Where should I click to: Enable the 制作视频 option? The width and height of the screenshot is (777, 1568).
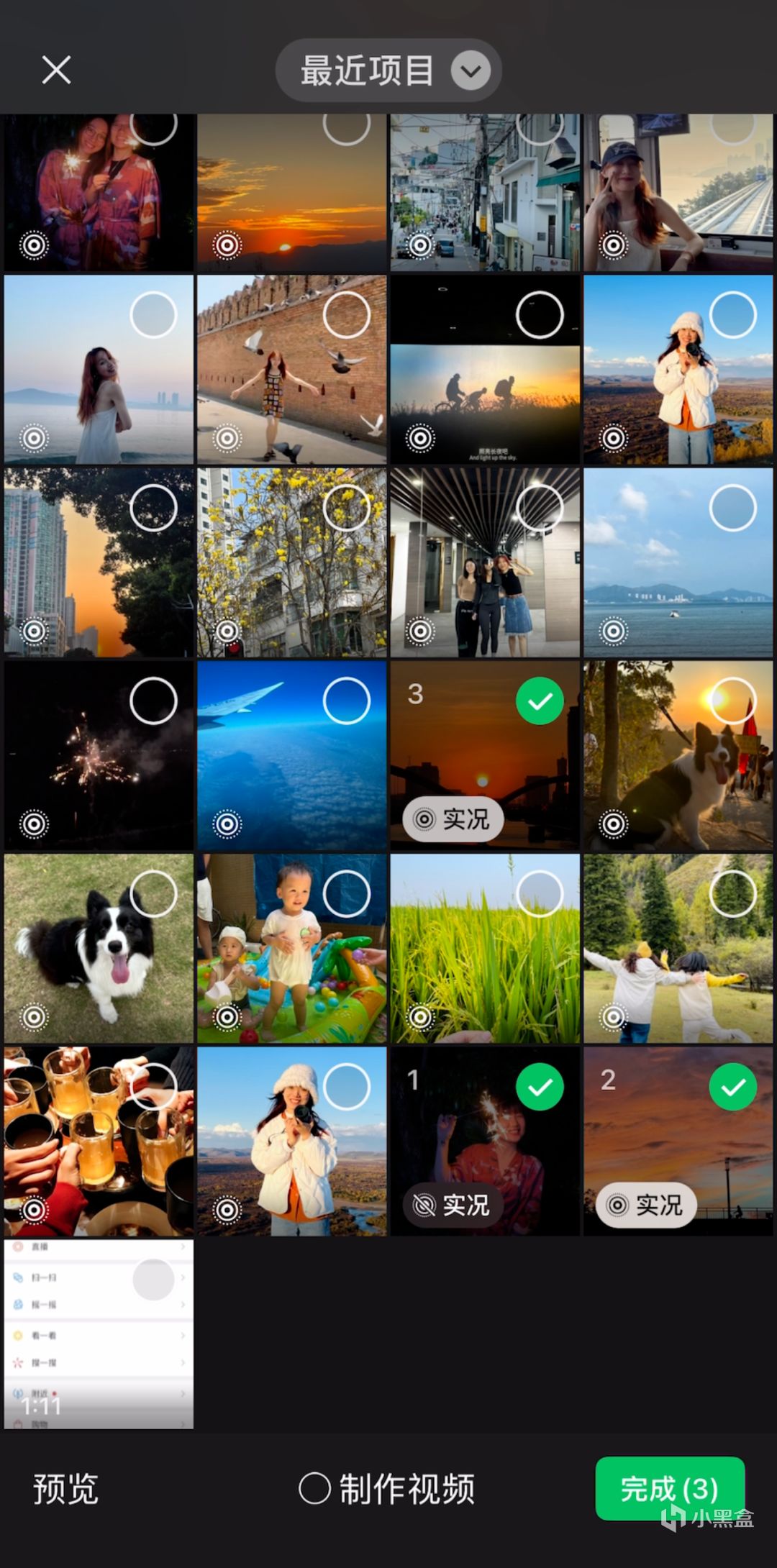(x=387, y=1487)
